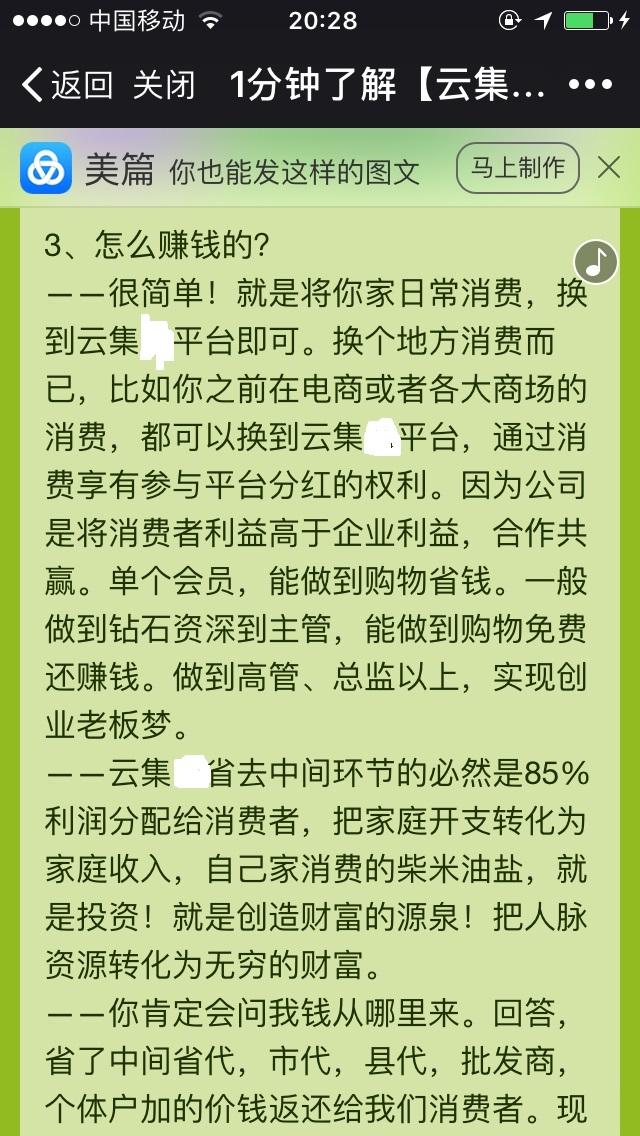This screenshot has width=640, height=1136.
Task: Open the three-dot overflow menu
Action: (590, 85)
